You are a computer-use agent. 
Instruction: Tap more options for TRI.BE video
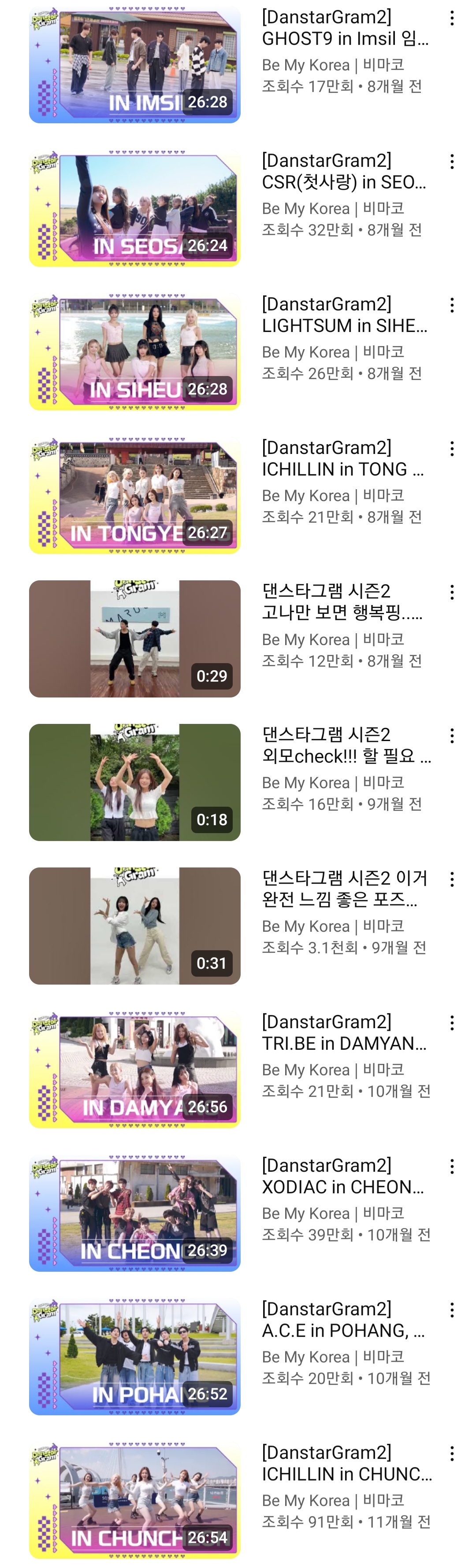pos(452,1023)
